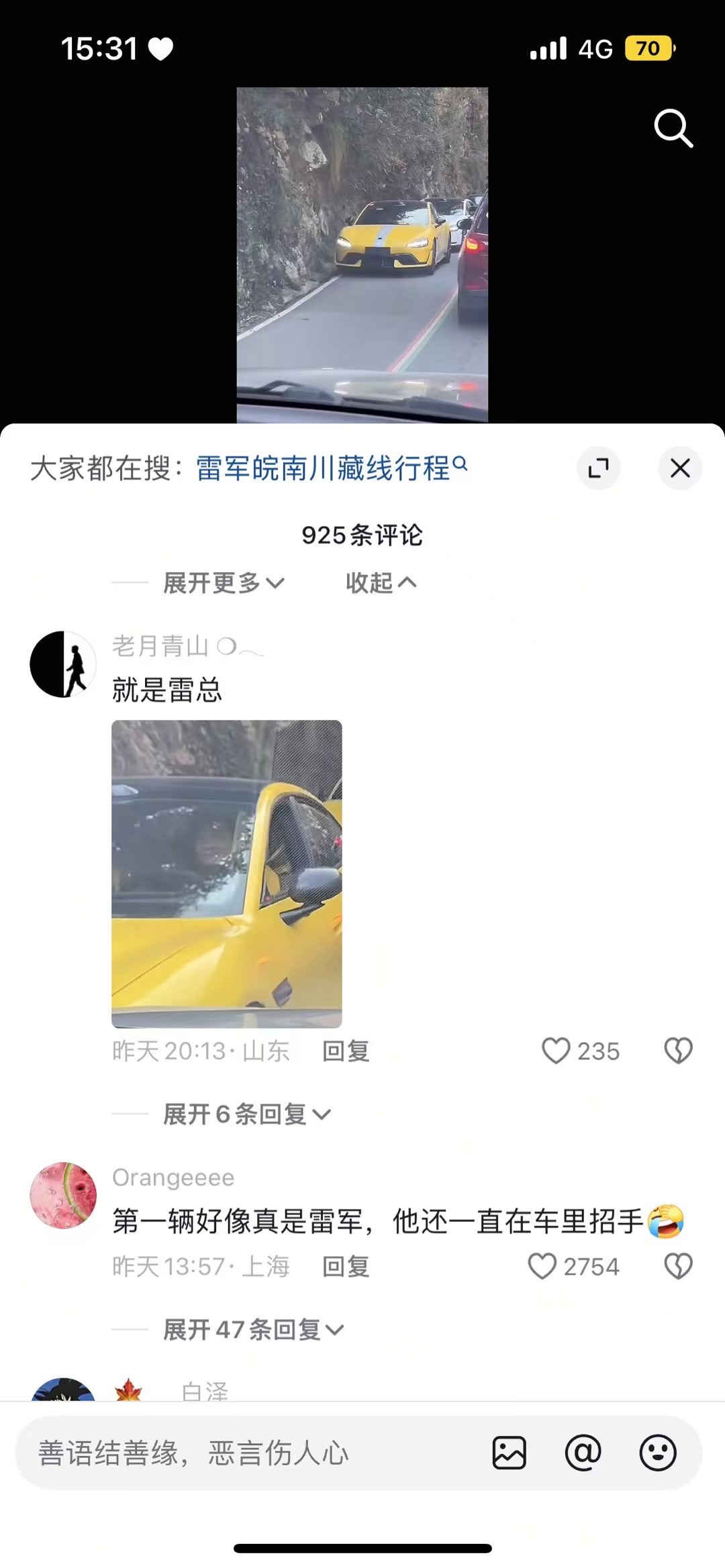Expand 47 replies under Orangeeee's comment
This screenshot has width=725, height=1568.
(253, 1329)
